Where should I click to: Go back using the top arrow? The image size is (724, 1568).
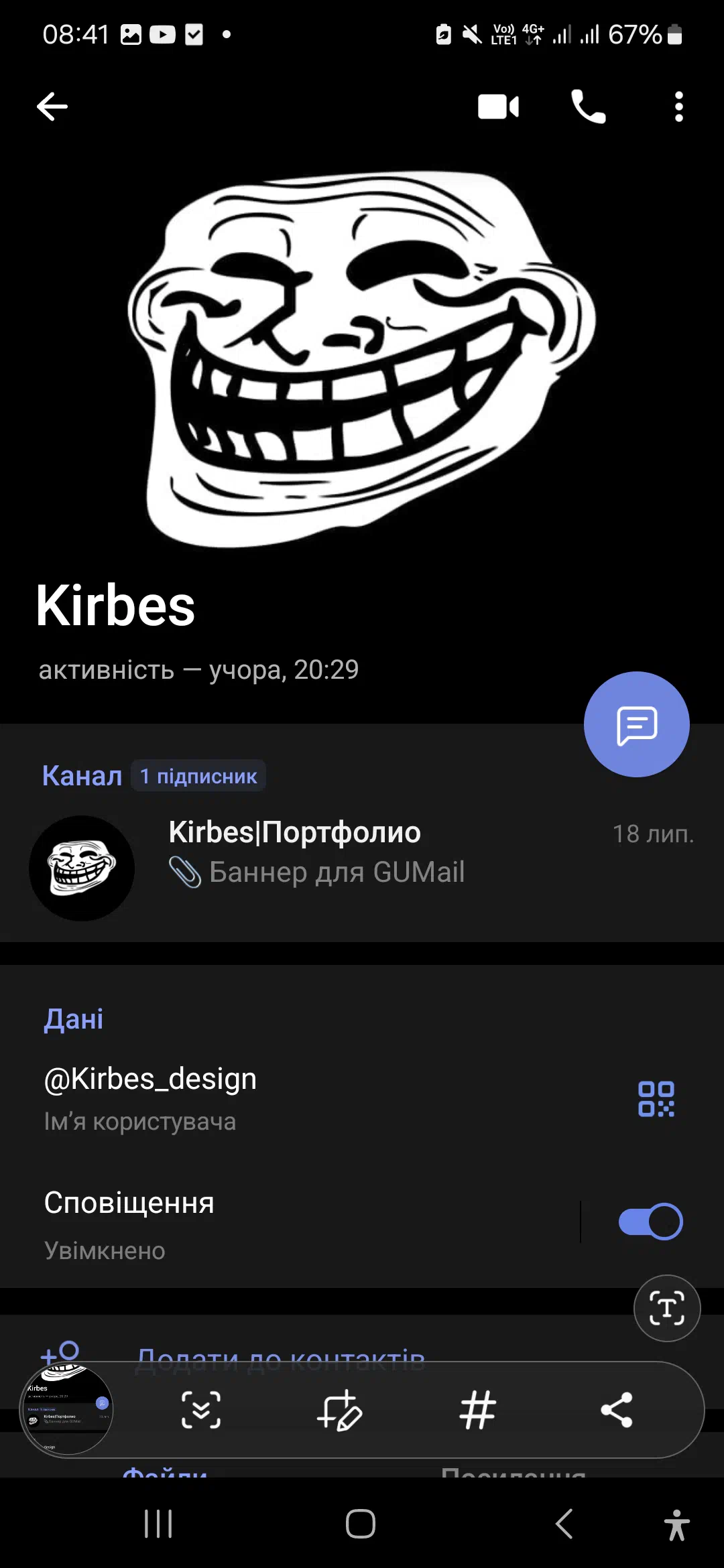point(52,107)
